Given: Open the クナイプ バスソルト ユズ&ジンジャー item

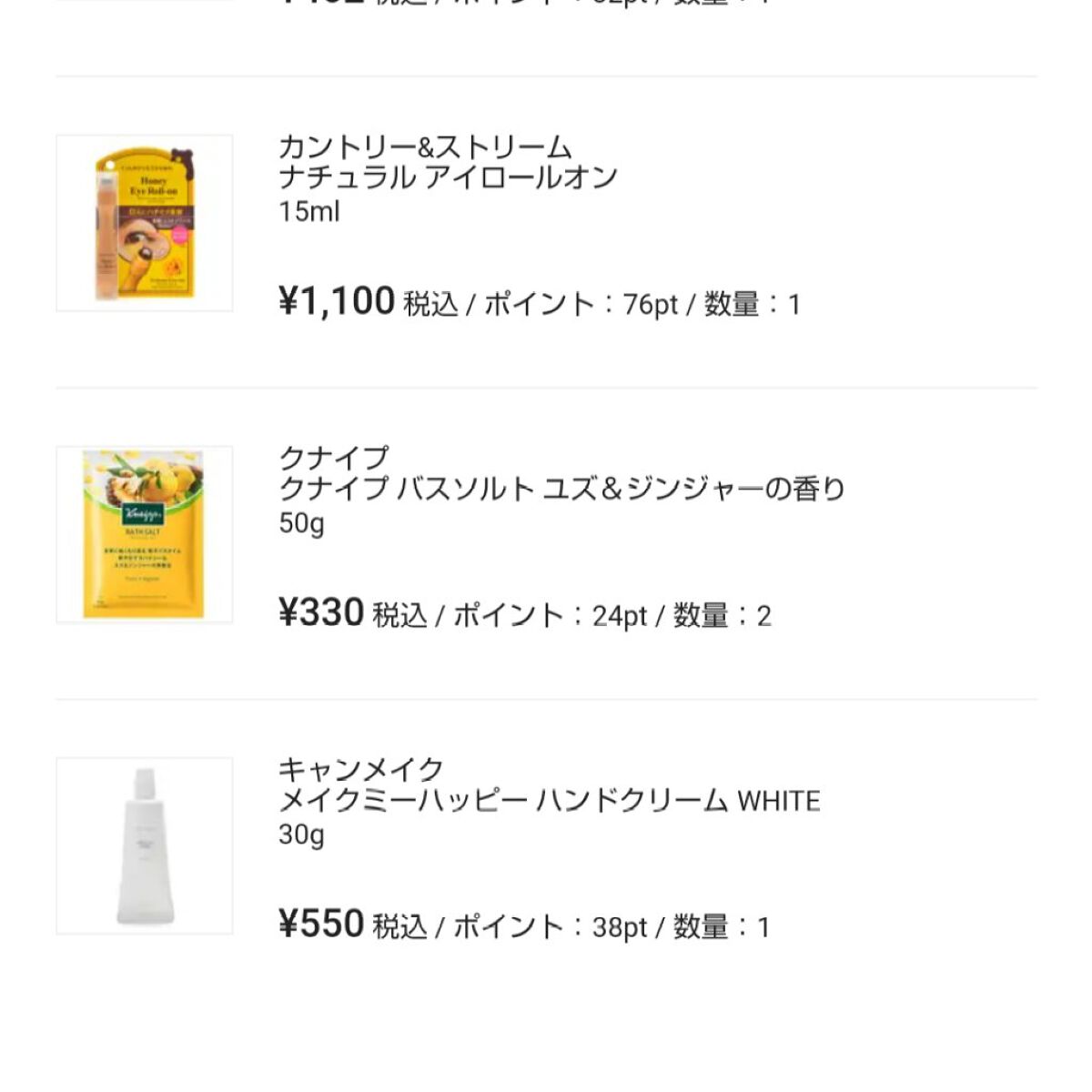Looking at the screenshot, I should [x=561, y=488].
